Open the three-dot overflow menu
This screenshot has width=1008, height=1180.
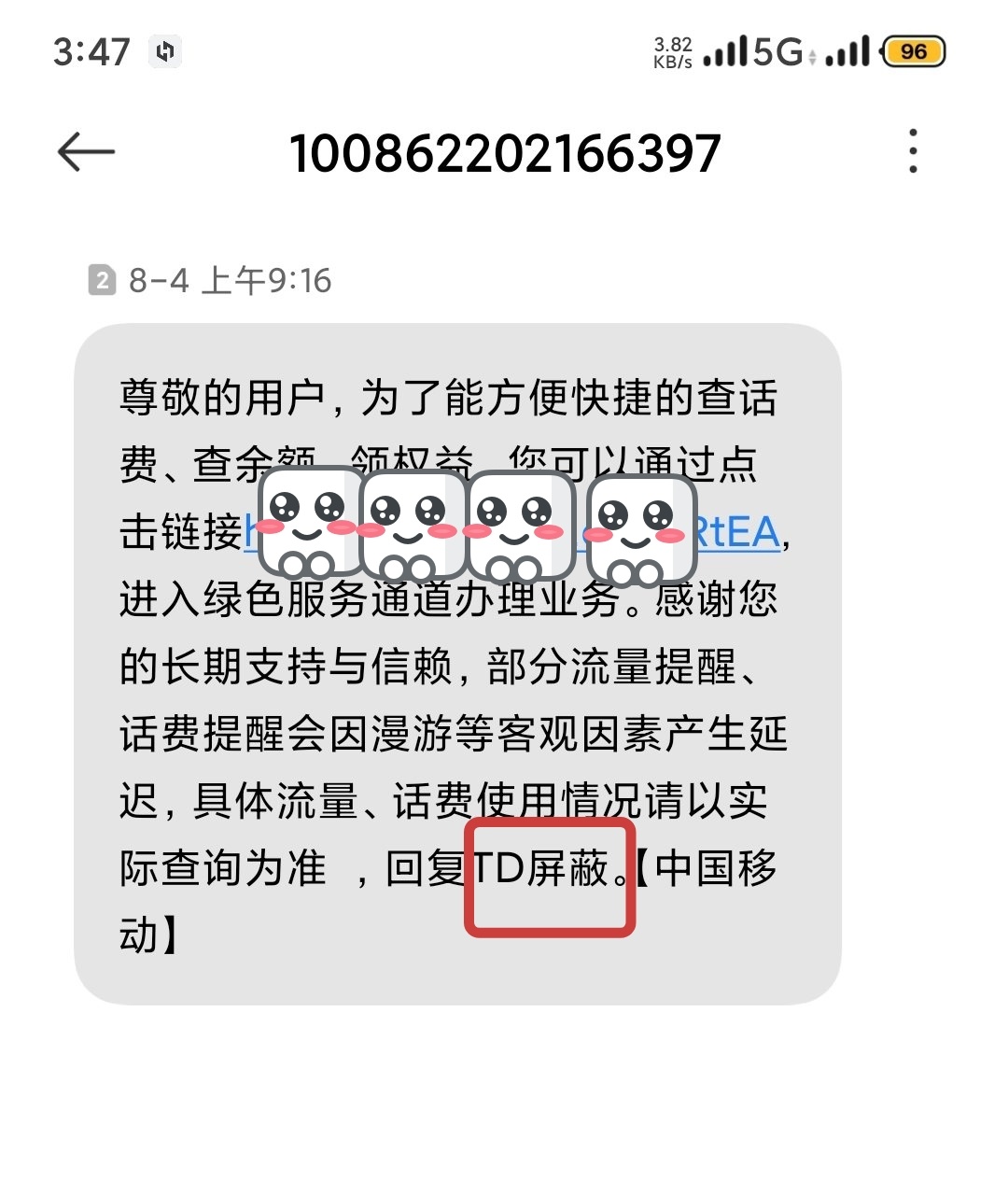click(912, 151)
